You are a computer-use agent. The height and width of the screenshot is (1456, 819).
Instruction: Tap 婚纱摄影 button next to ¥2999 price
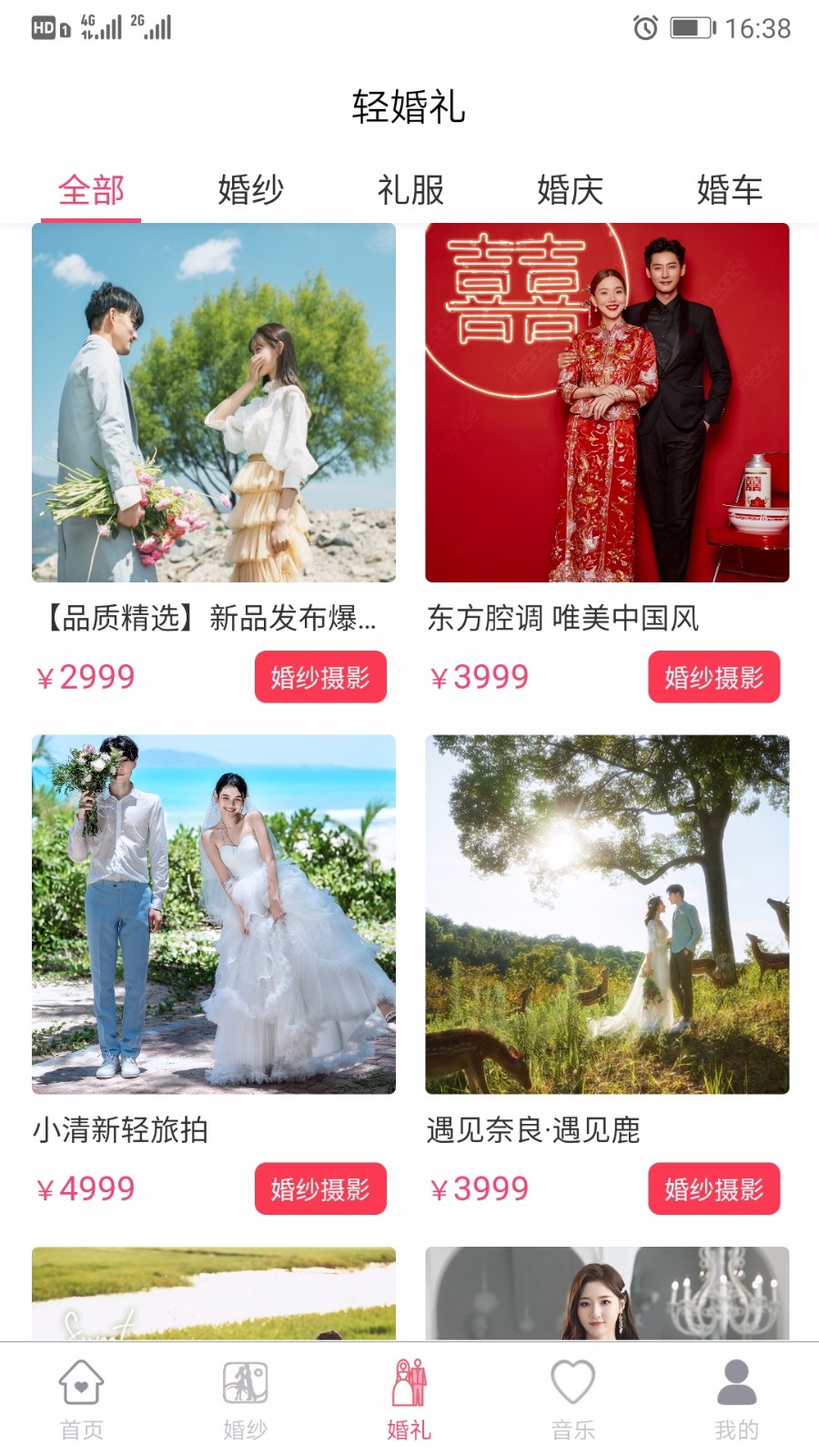click(x=320, y=677)
